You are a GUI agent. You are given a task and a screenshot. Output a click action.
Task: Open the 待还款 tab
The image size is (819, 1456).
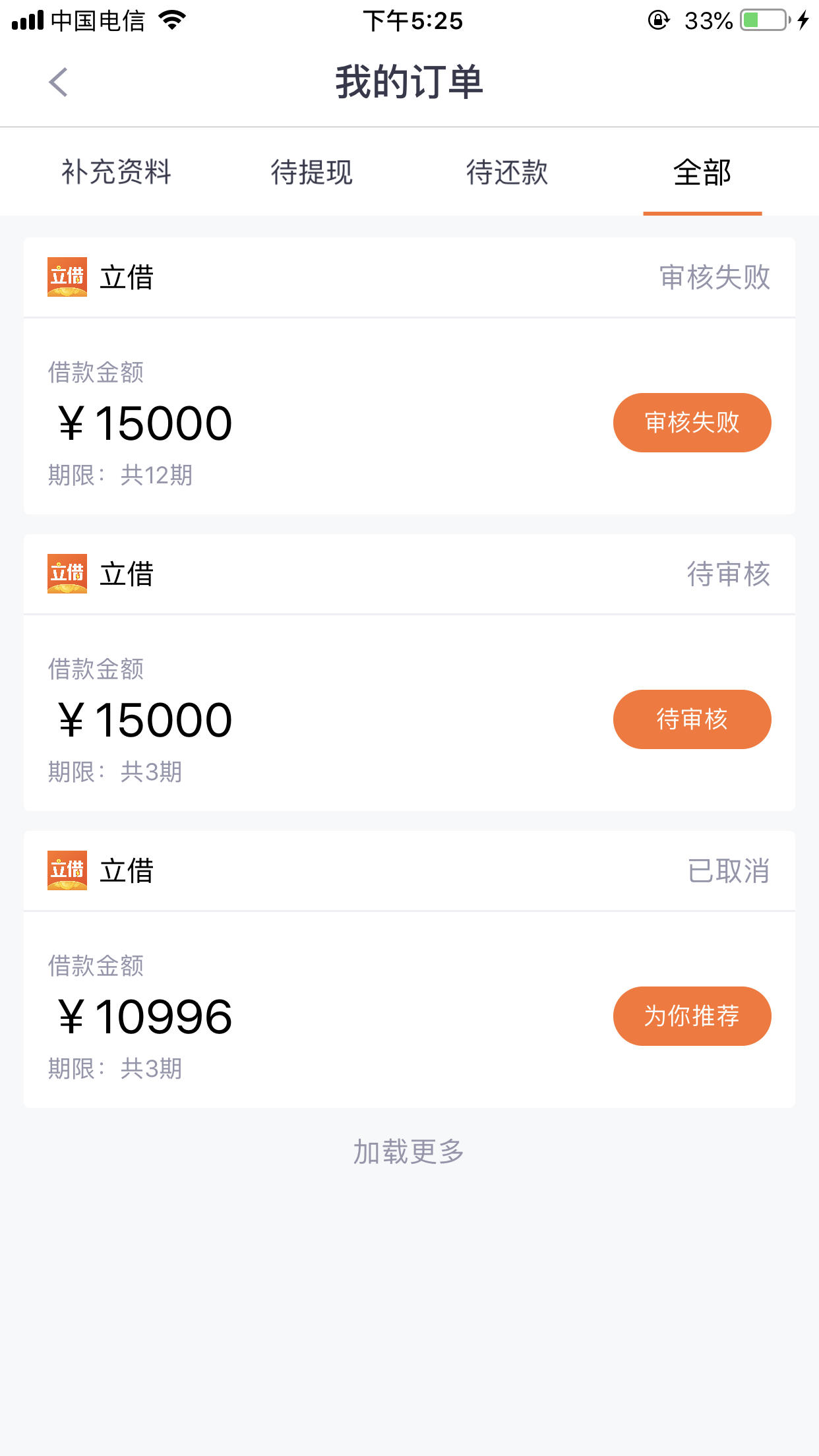pos(507,172)
